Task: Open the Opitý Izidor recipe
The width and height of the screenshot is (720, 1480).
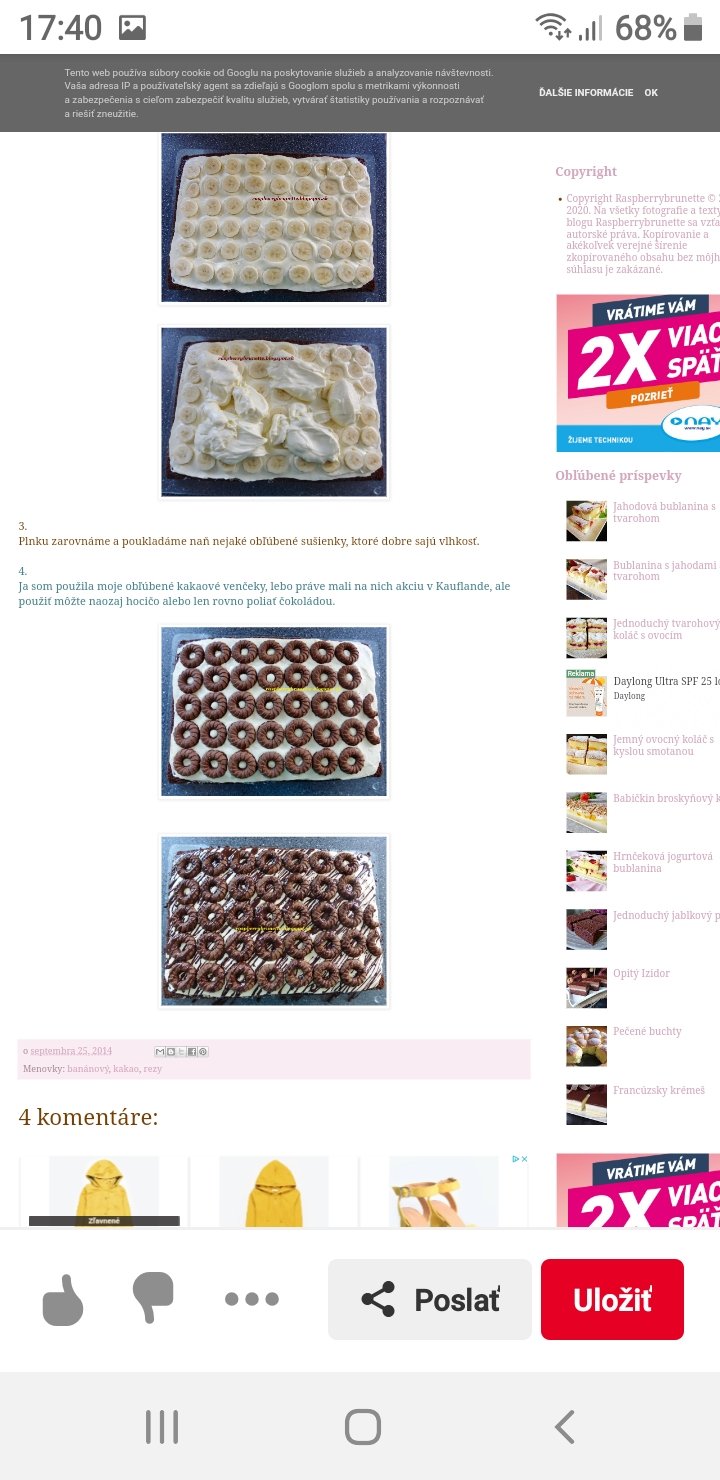Action: point(641,973)
